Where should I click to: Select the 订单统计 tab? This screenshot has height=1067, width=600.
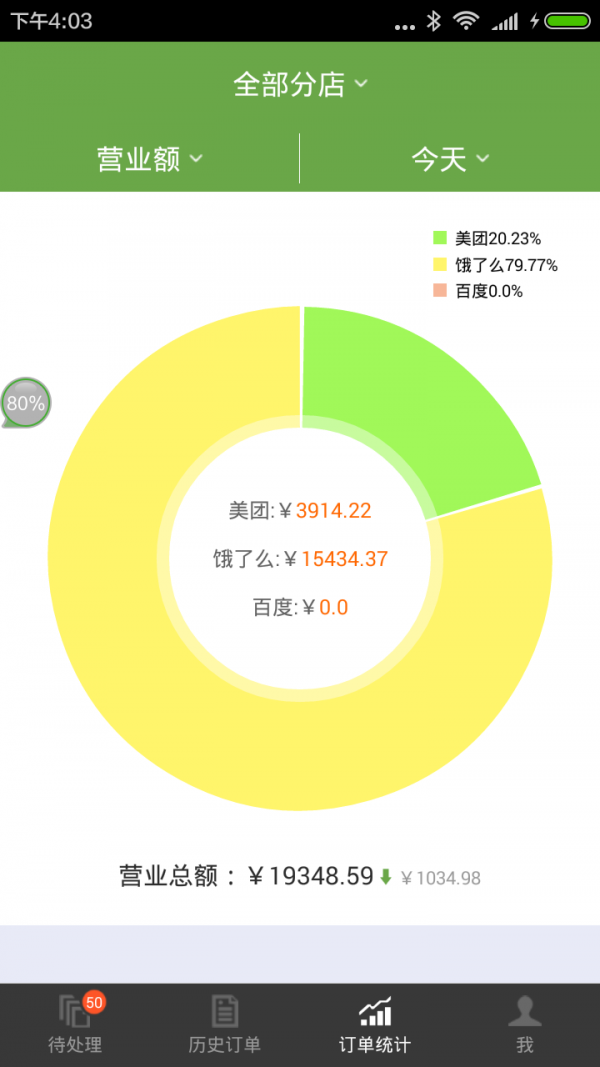click(375, 1025)
